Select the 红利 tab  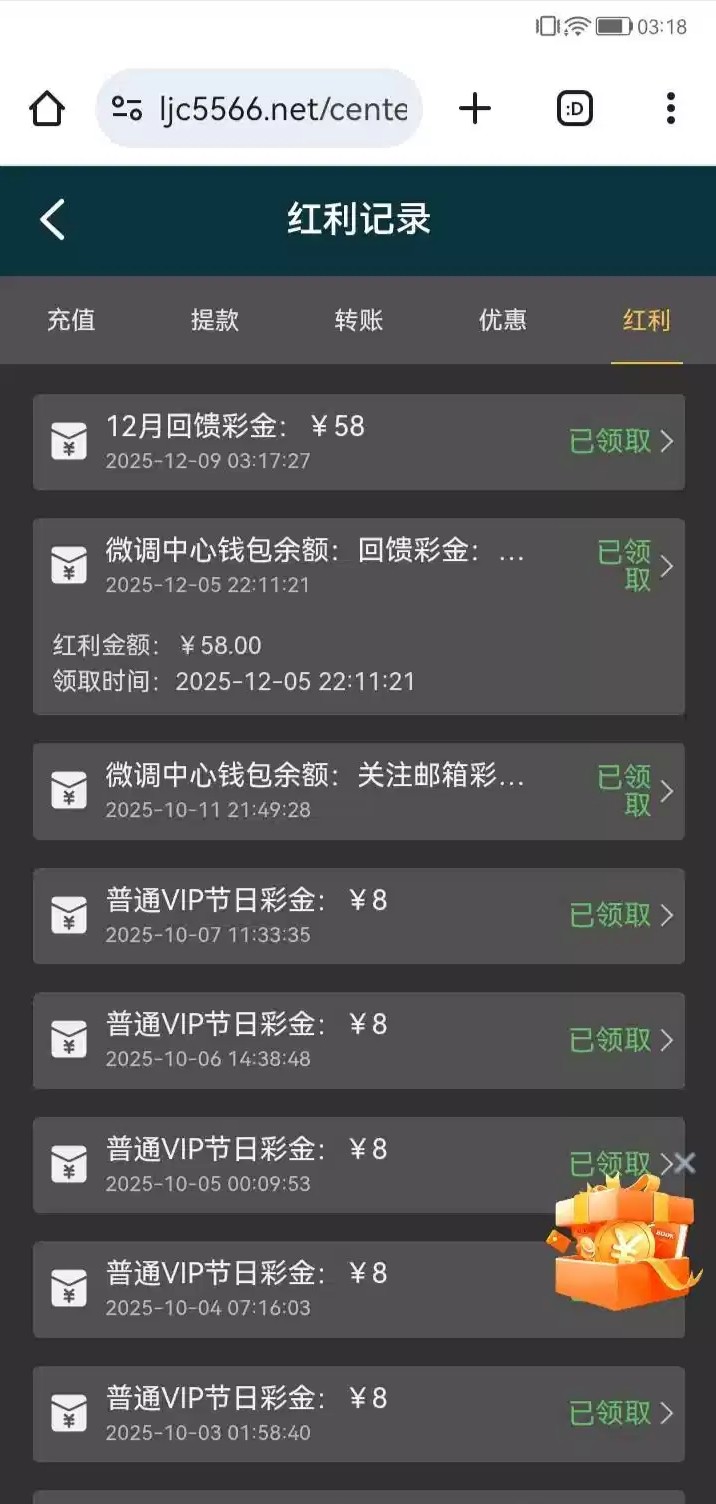tap(646, 320)
